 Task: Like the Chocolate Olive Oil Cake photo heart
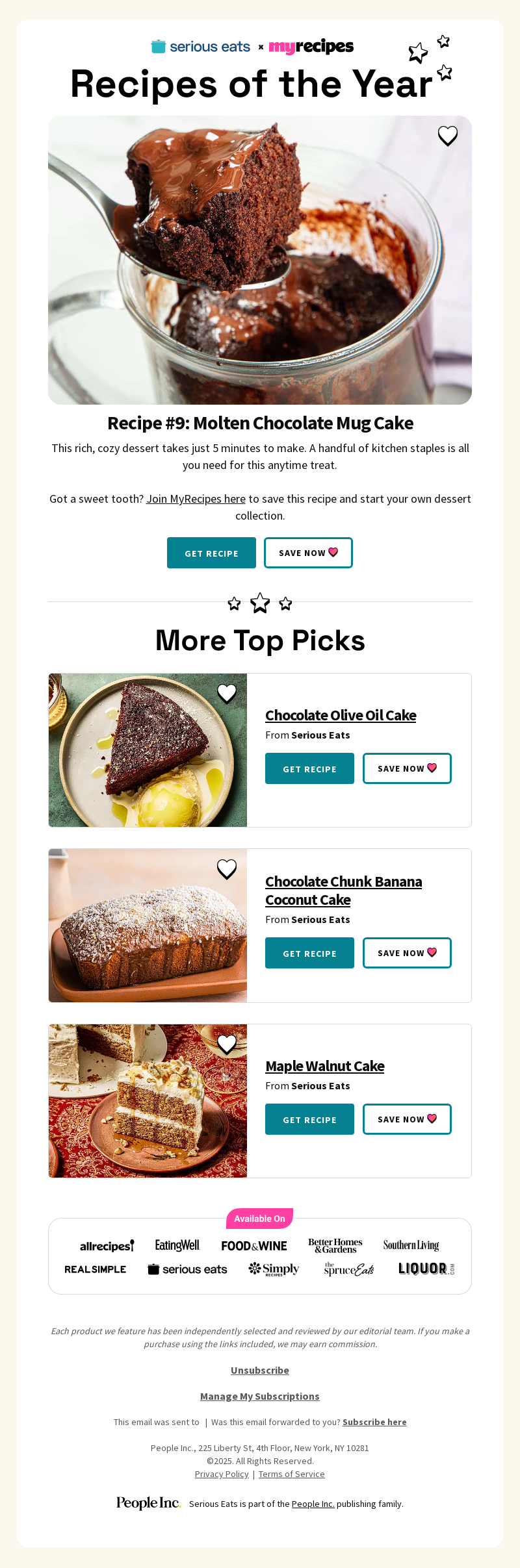point(227,694)
